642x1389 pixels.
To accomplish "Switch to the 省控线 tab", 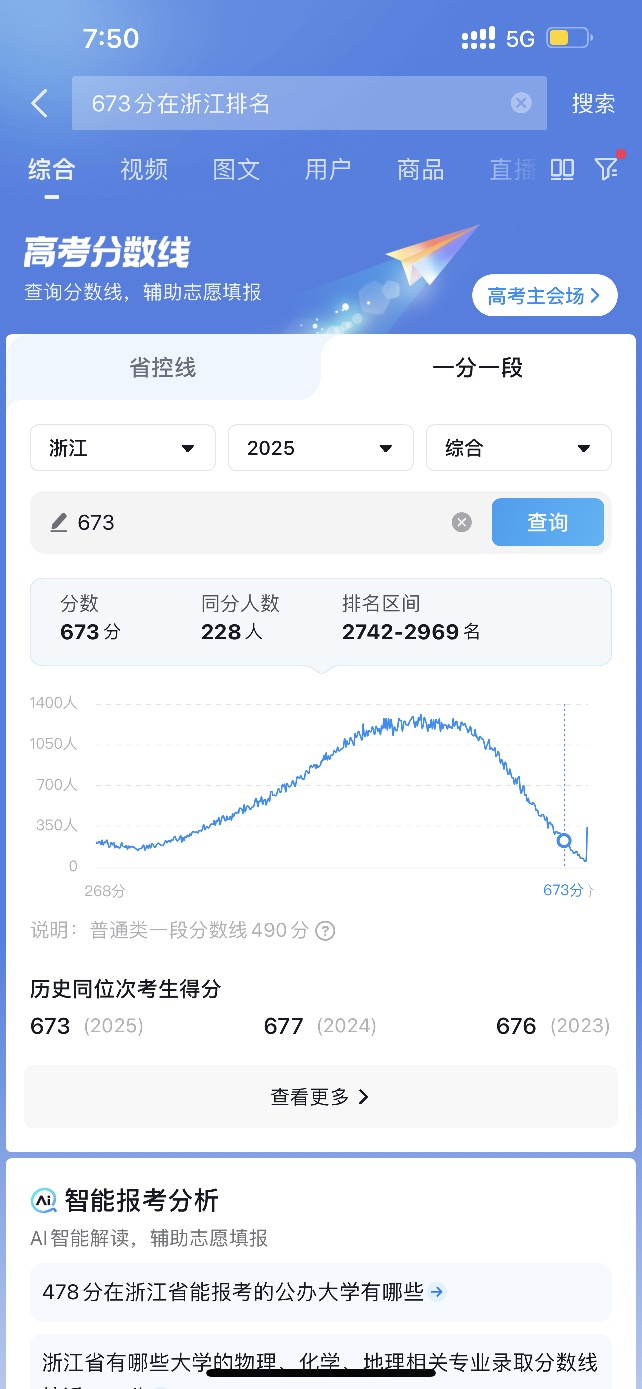I will pos(163,368).
